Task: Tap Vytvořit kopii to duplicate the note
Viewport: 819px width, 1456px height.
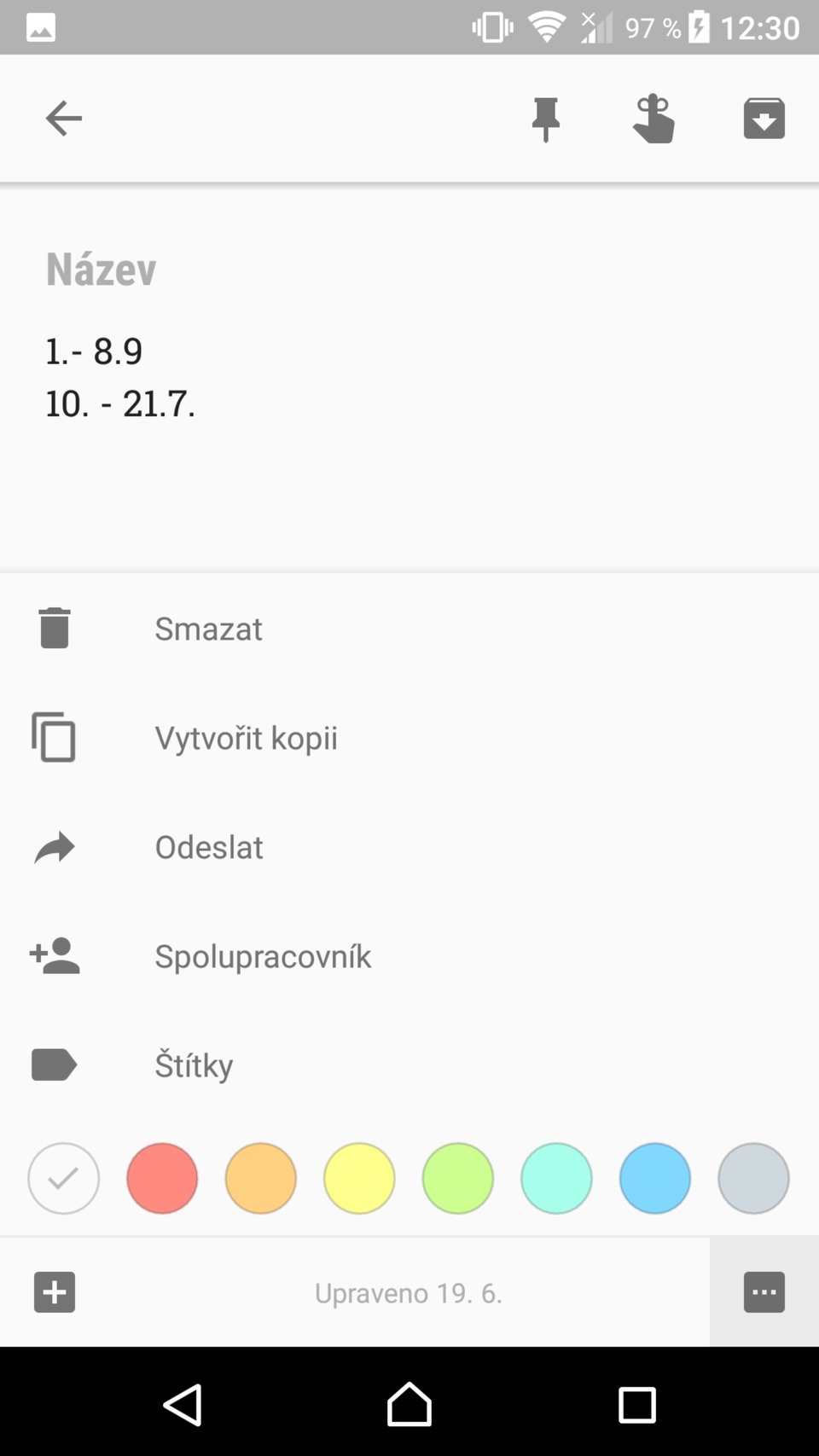Action: [246, 737]
